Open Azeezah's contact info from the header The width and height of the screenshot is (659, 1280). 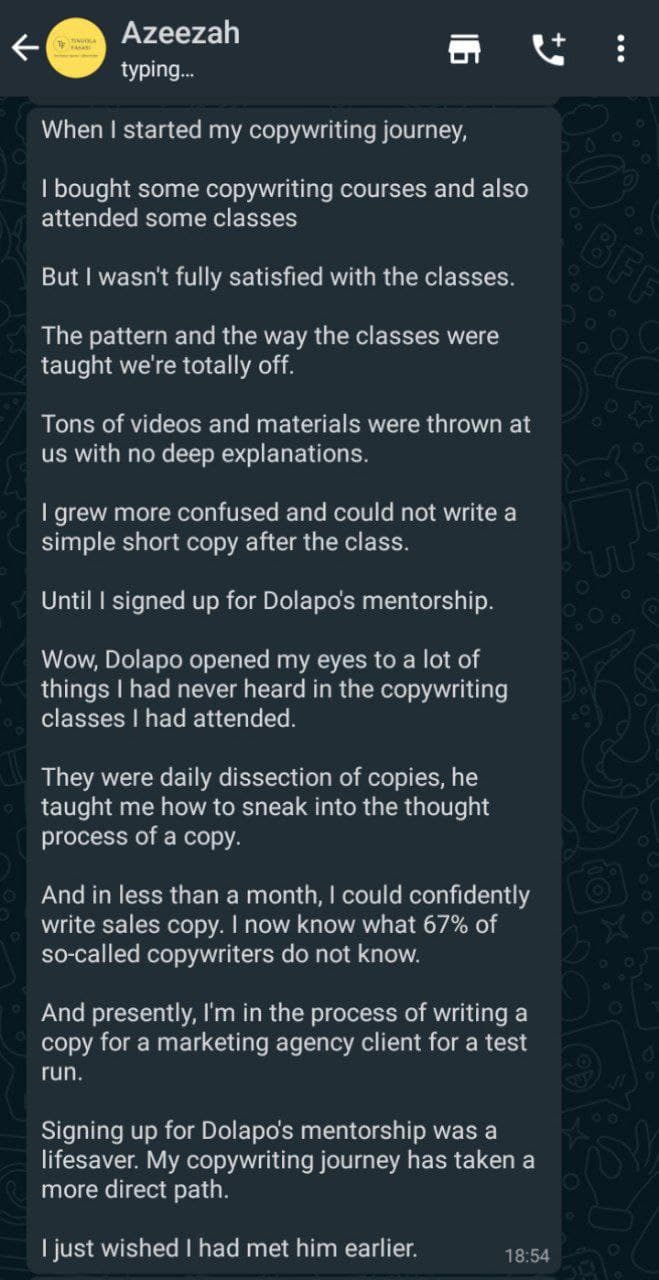(x=180, y=47)
